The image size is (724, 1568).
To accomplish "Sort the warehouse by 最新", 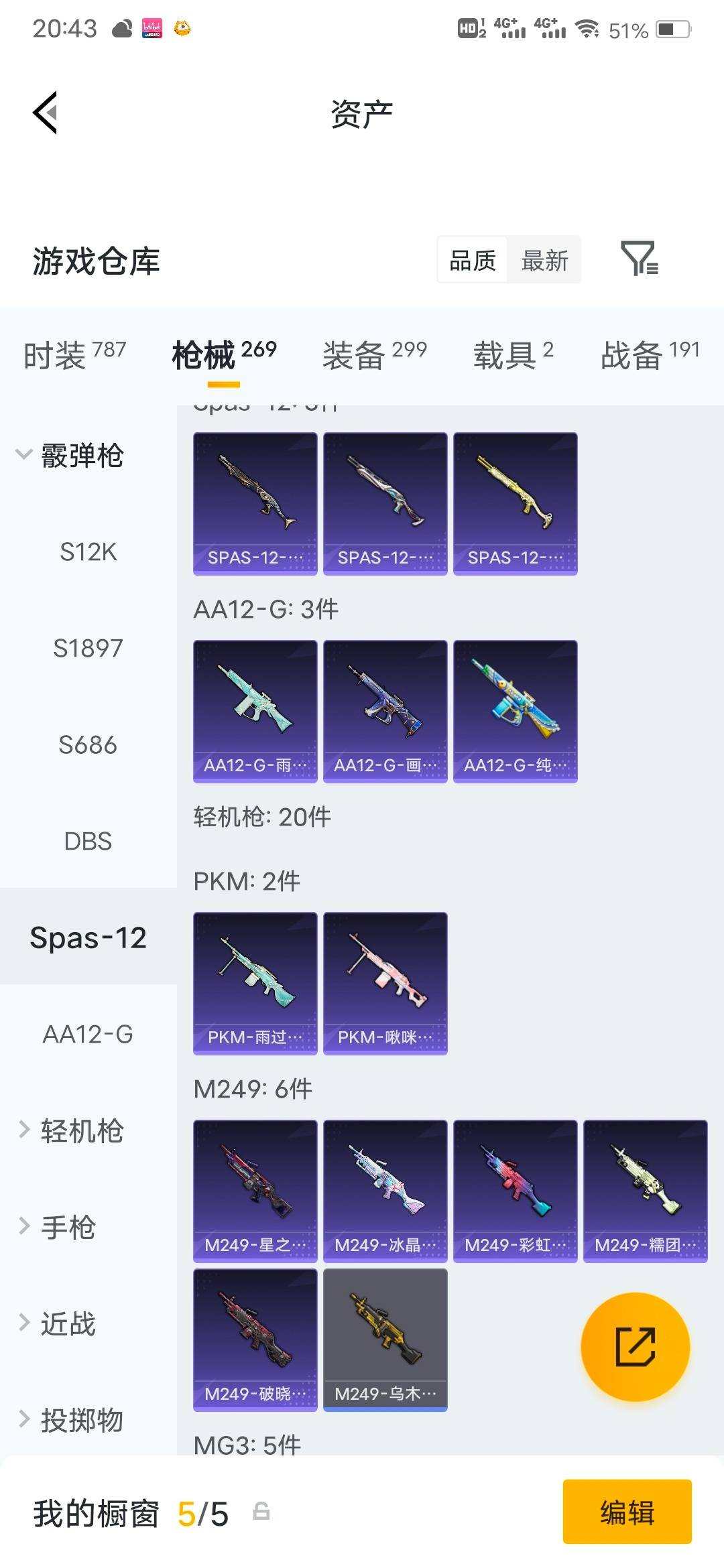I will pos(544,260).
